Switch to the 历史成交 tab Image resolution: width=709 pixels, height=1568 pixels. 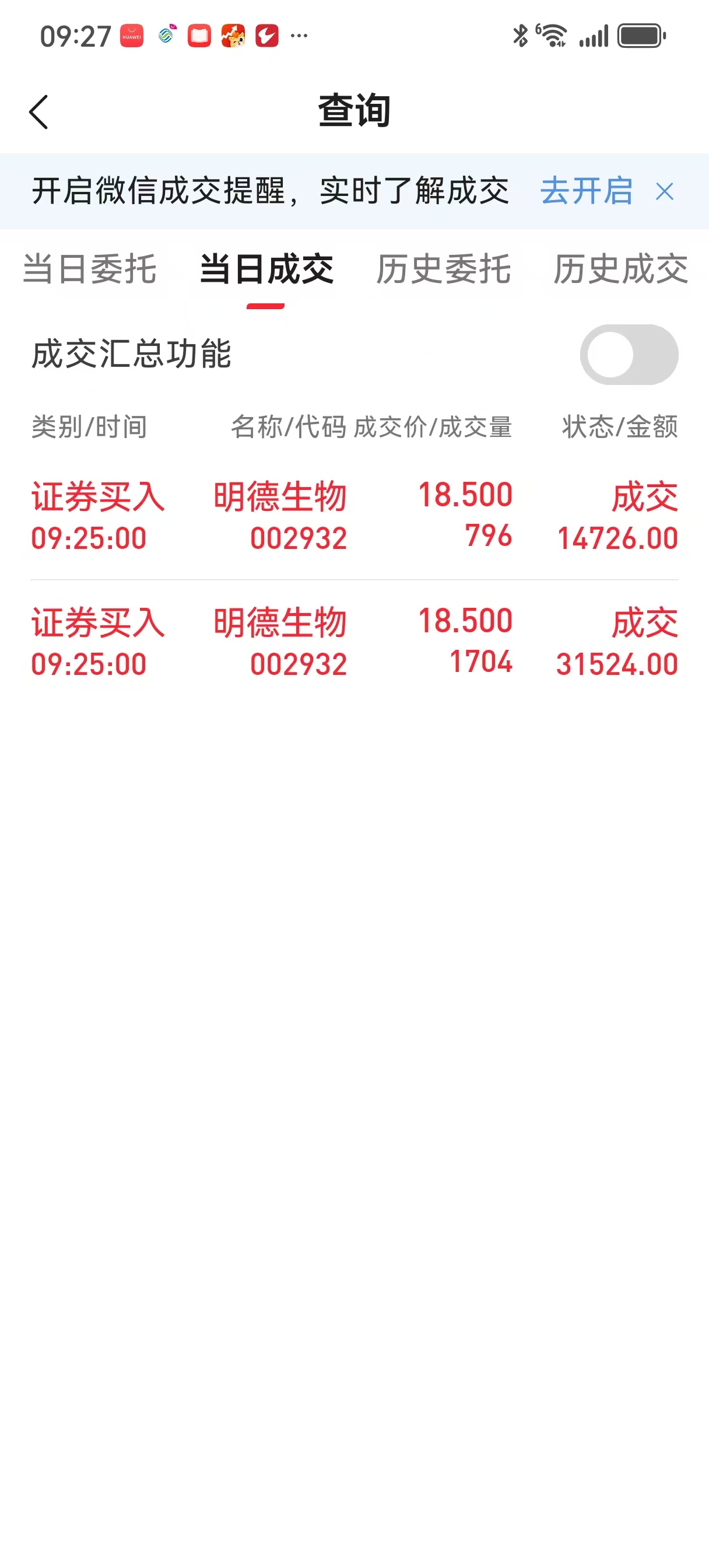click(620, 269)
